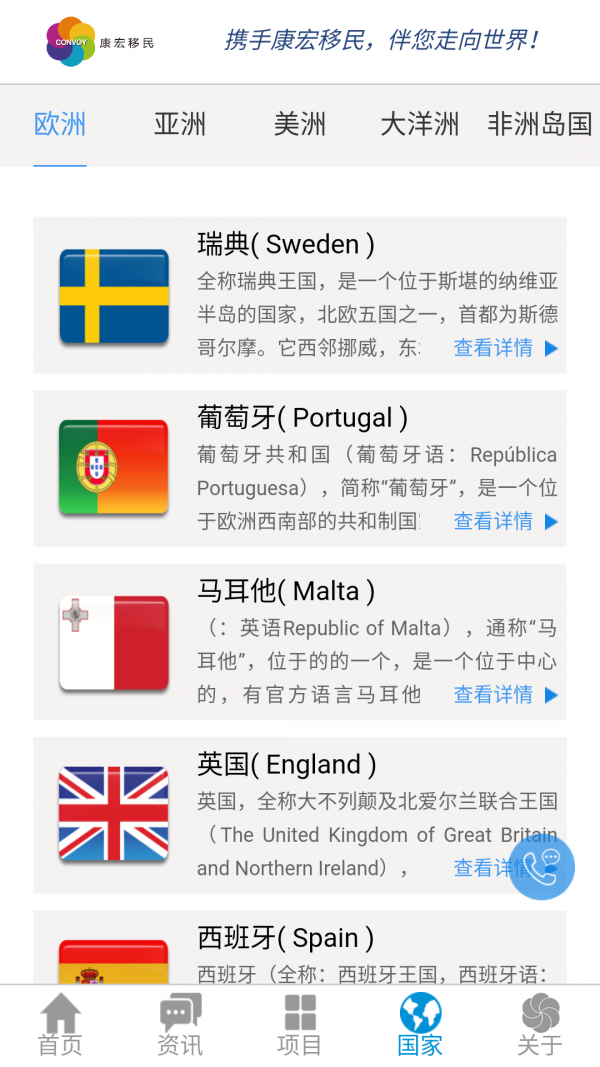
Task: Tap 查看详情 for 马耳他 (Malta)
Action: tap(505, 695)
